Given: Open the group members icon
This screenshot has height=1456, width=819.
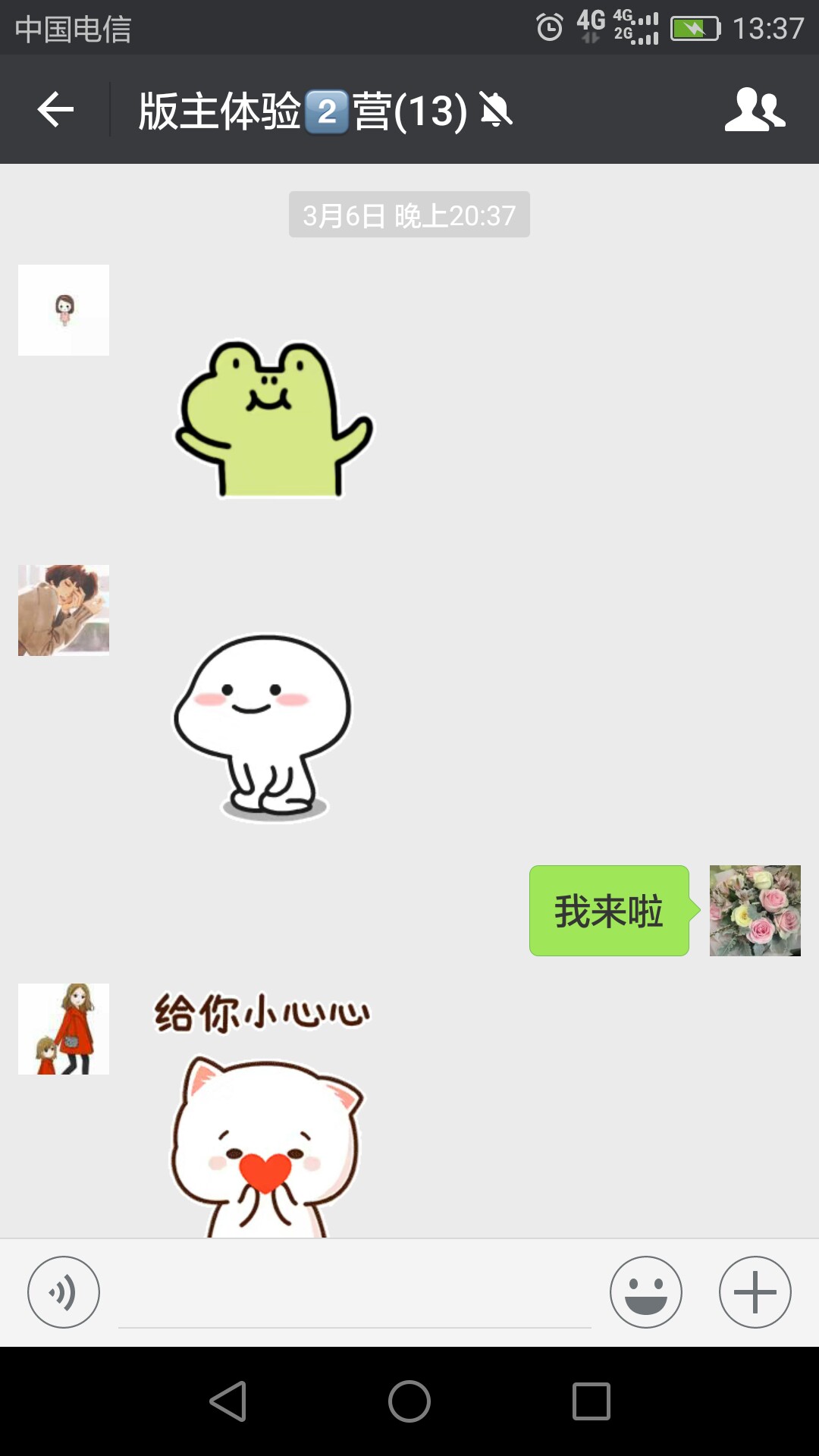Looking at the screenshot, I should [755, 110].
